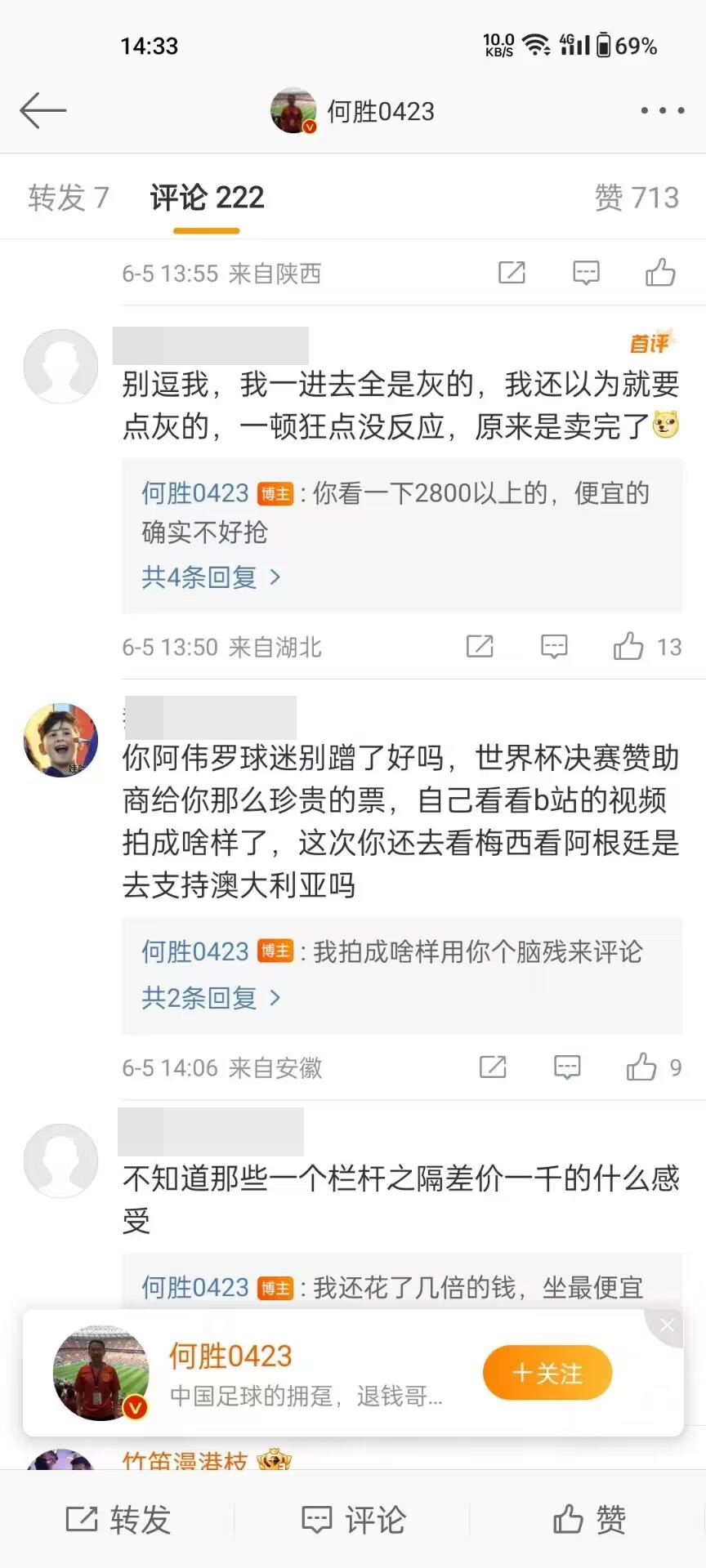
Task: Reply to the 14:06 comment from 安徽
Action: point(567,1067)
